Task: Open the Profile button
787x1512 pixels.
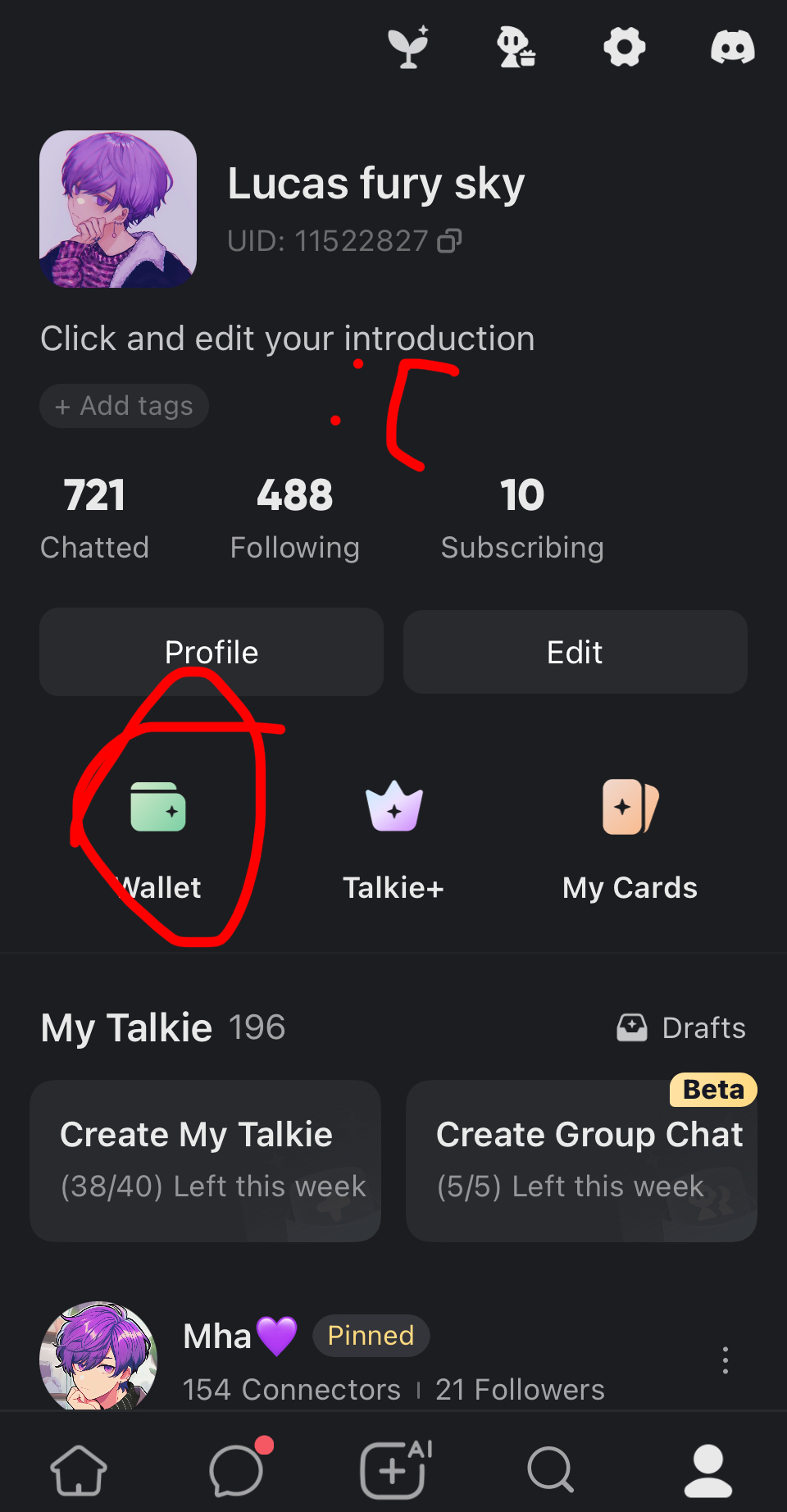Action: (x=212, y=652)
